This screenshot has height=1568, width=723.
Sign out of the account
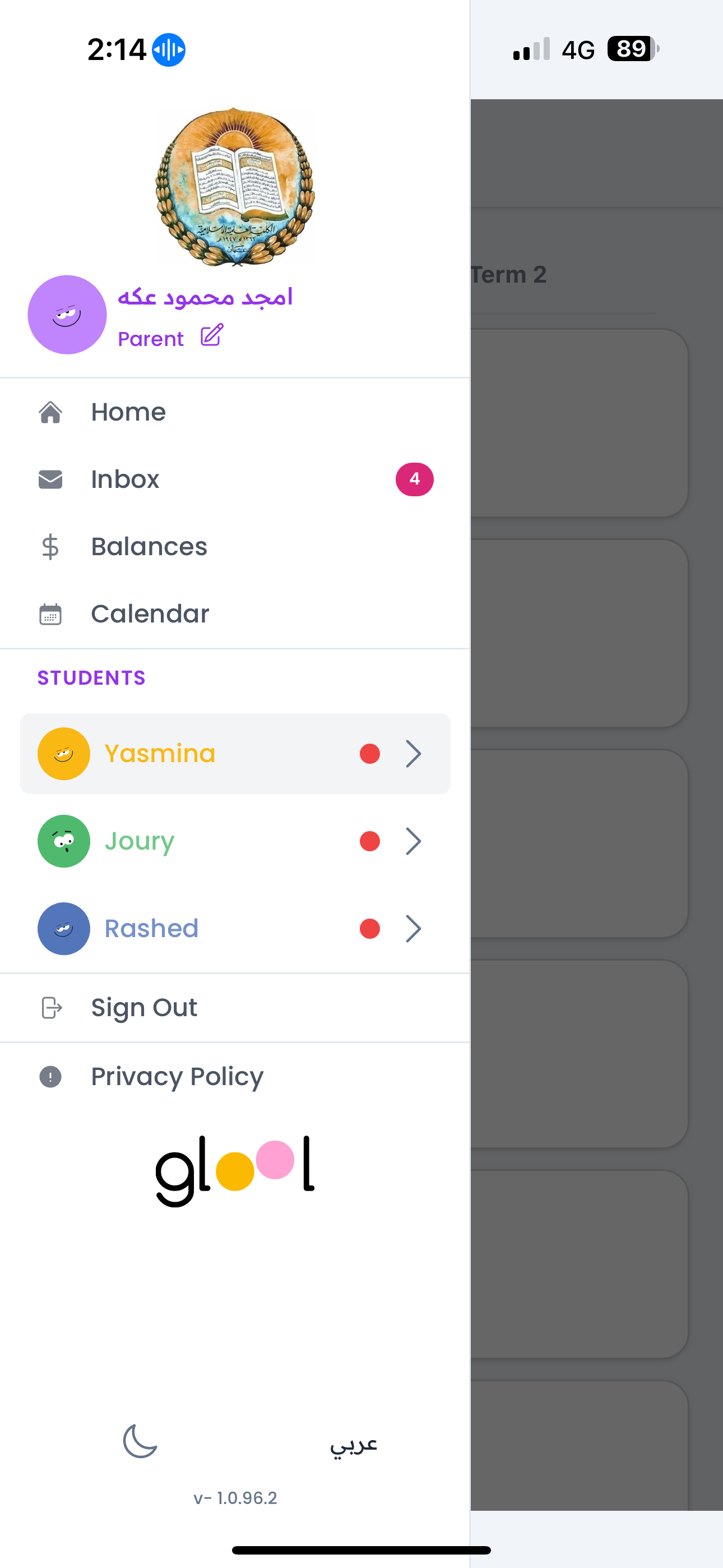pos(143,1008)
